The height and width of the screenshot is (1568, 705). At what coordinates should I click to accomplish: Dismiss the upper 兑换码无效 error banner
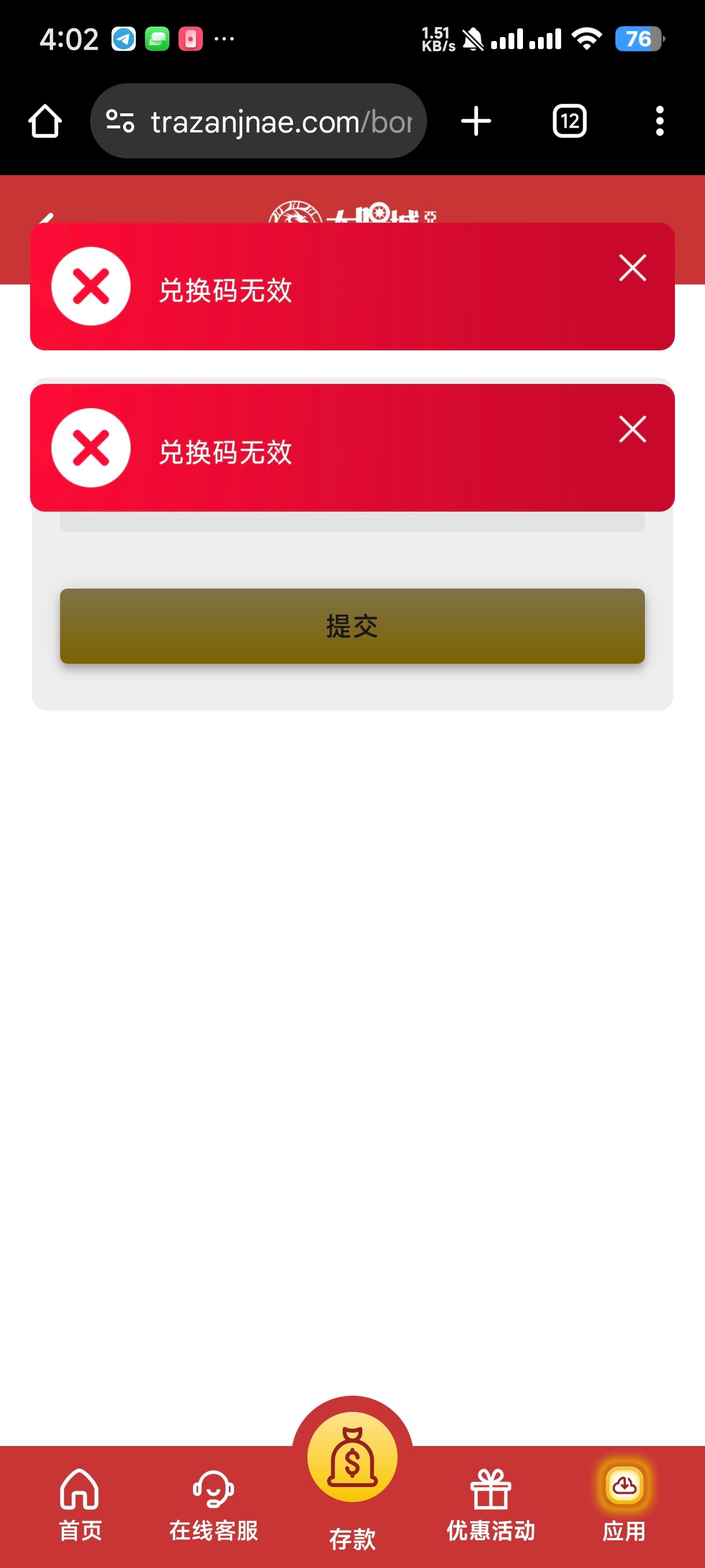[632, 268]
